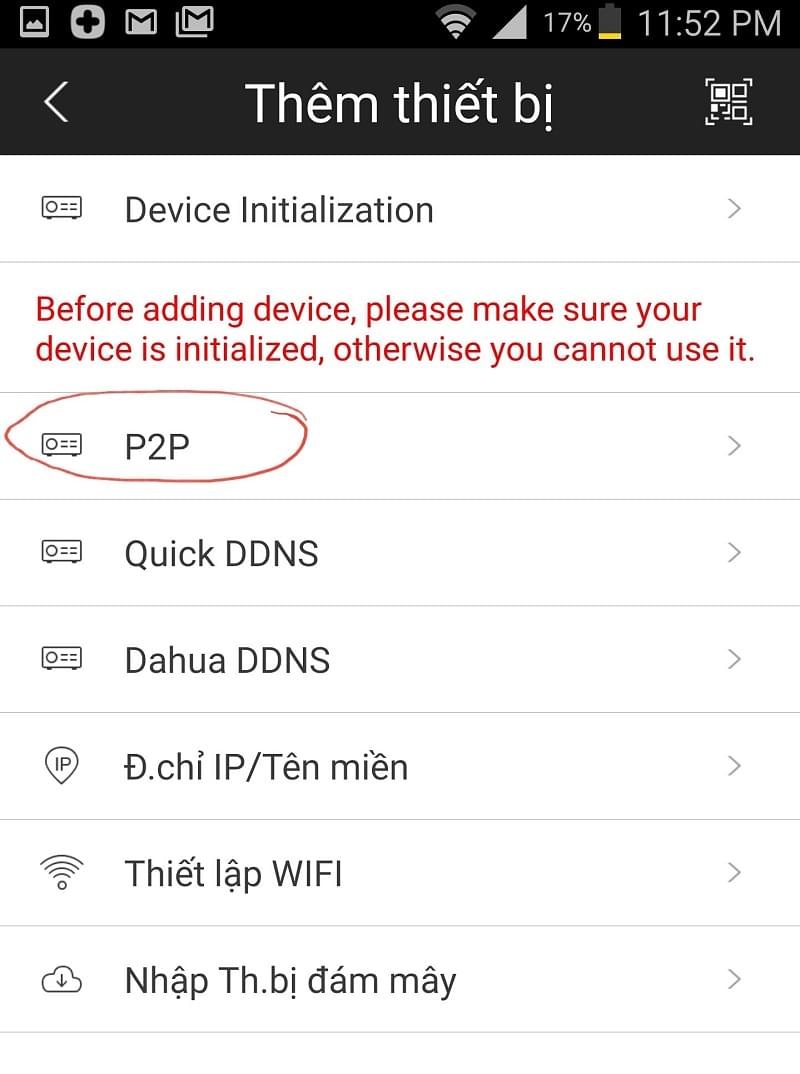The width and height of the screenshot is (800, 1074).
Task: Open Thiết lập WIFI
Action: click(x=400, y=874)
